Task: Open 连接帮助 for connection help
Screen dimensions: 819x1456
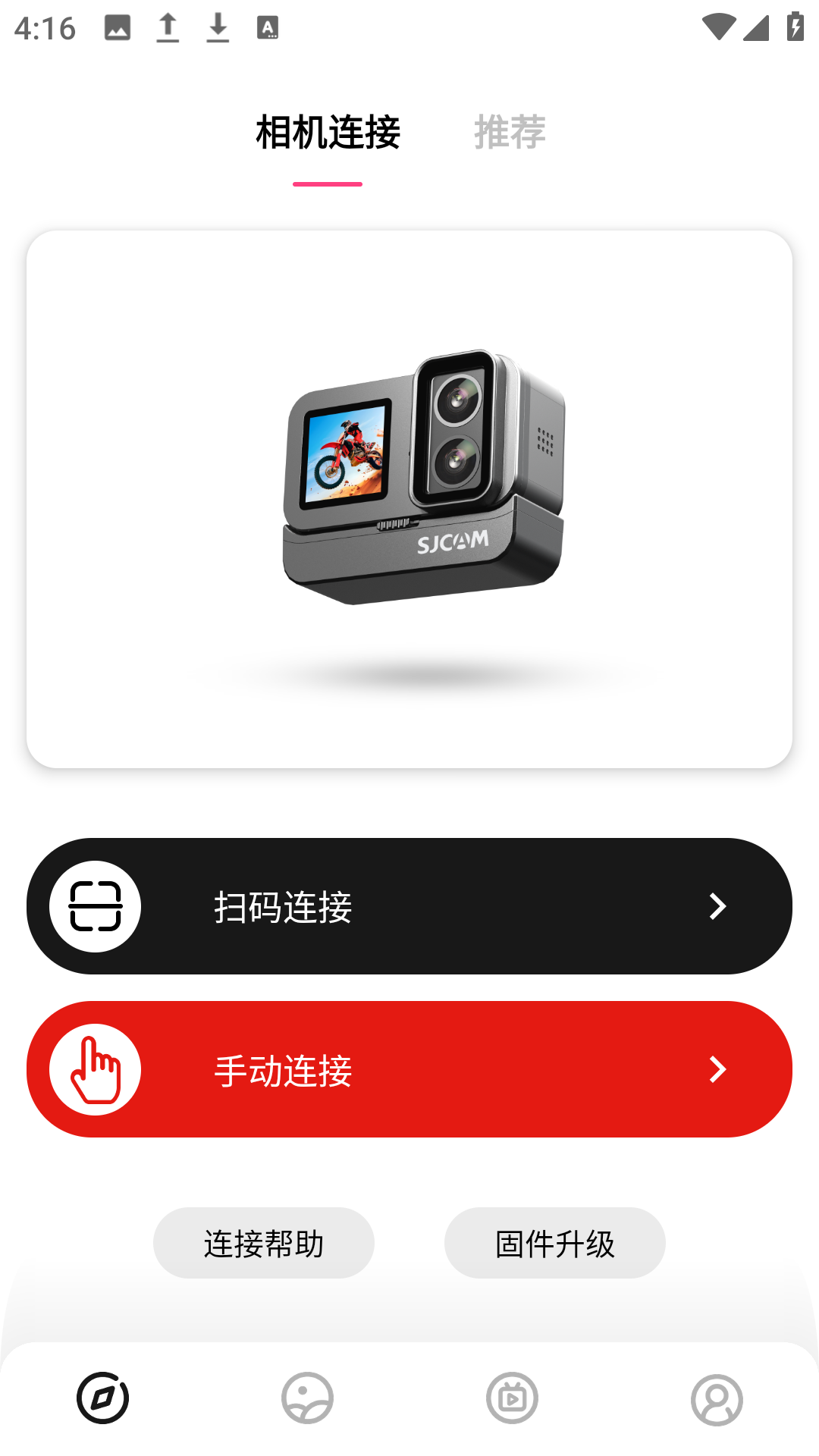Action: coord(264,1244)
